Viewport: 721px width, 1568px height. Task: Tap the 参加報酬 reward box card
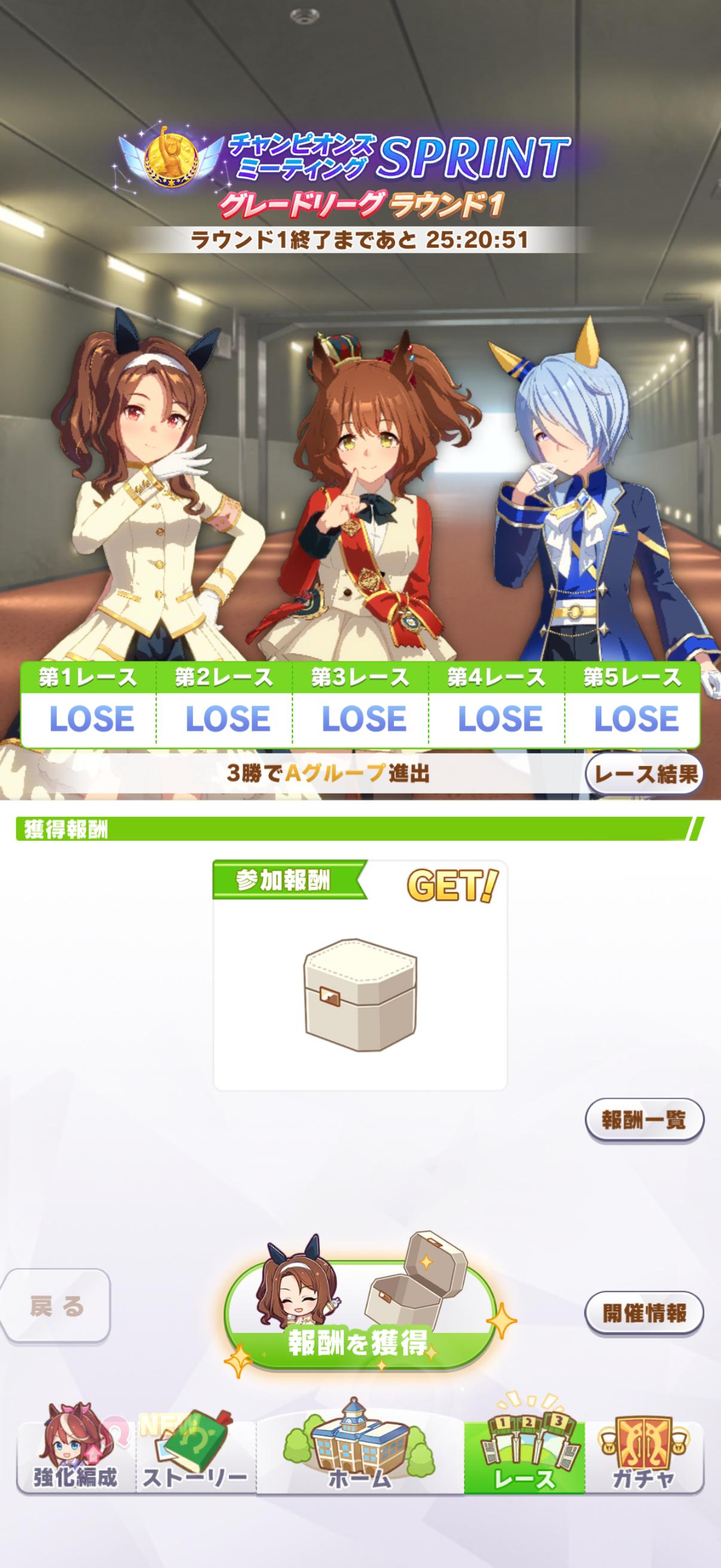point(359,975)
